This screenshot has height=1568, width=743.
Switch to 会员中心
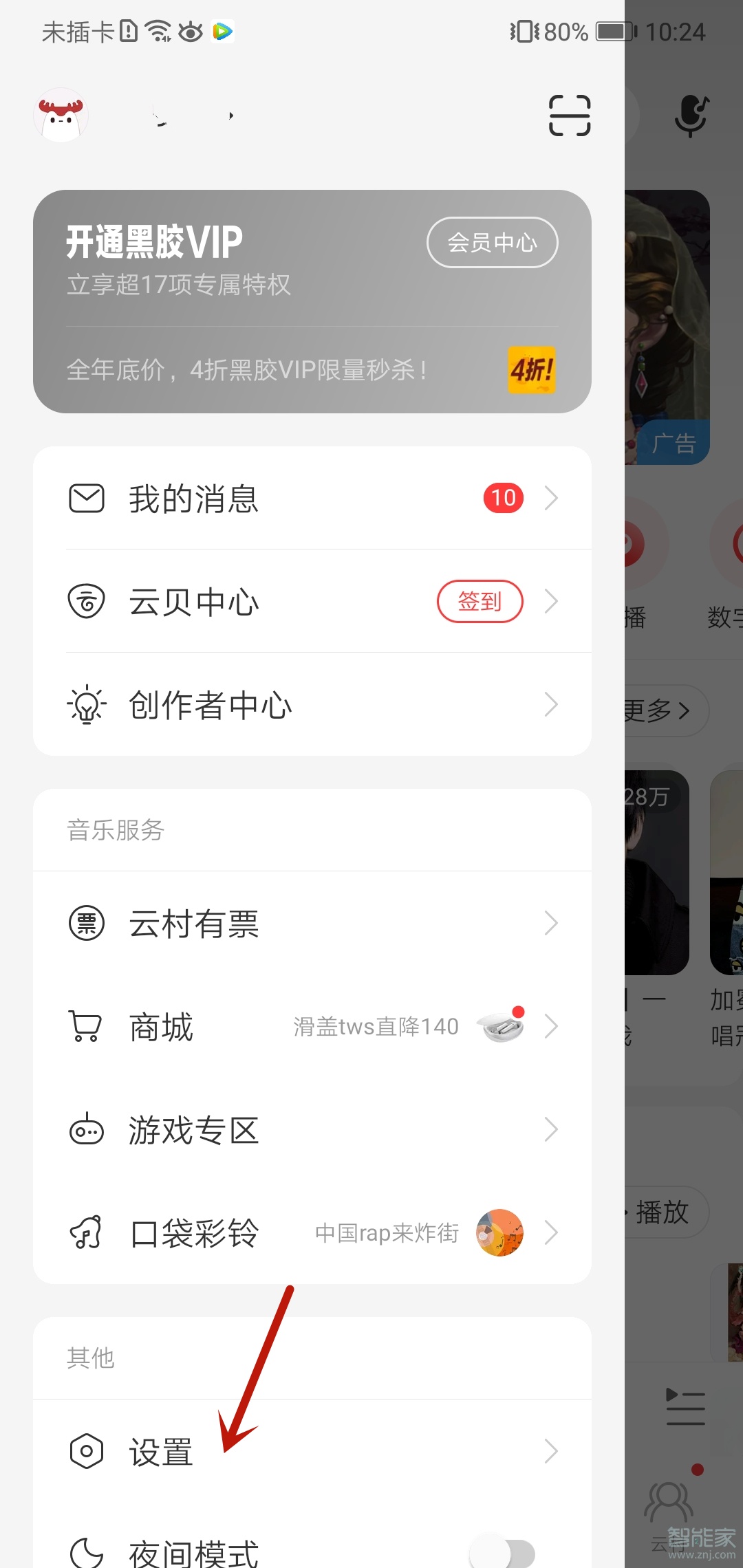tap(493, 242)
